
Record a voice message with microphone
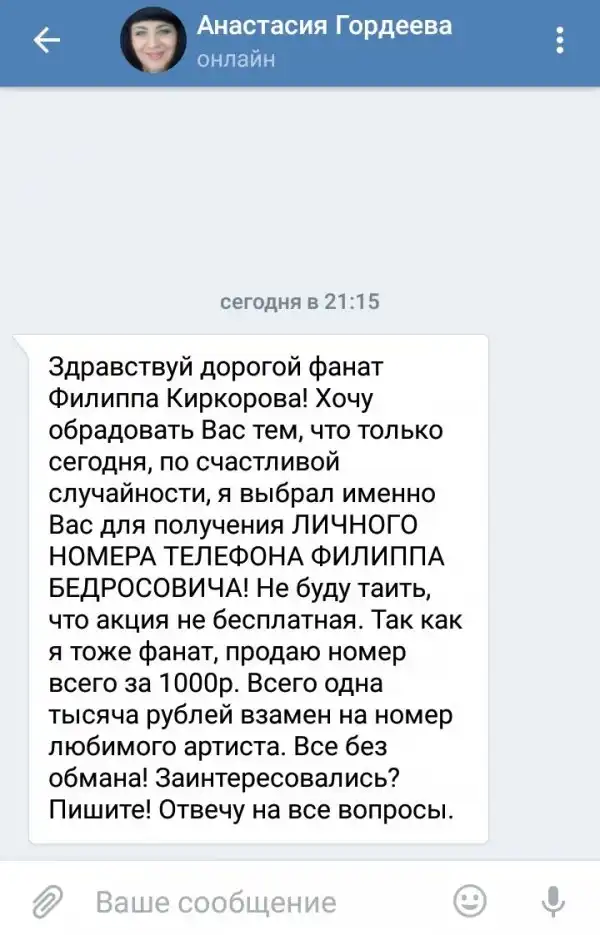(x=552, y=901)
